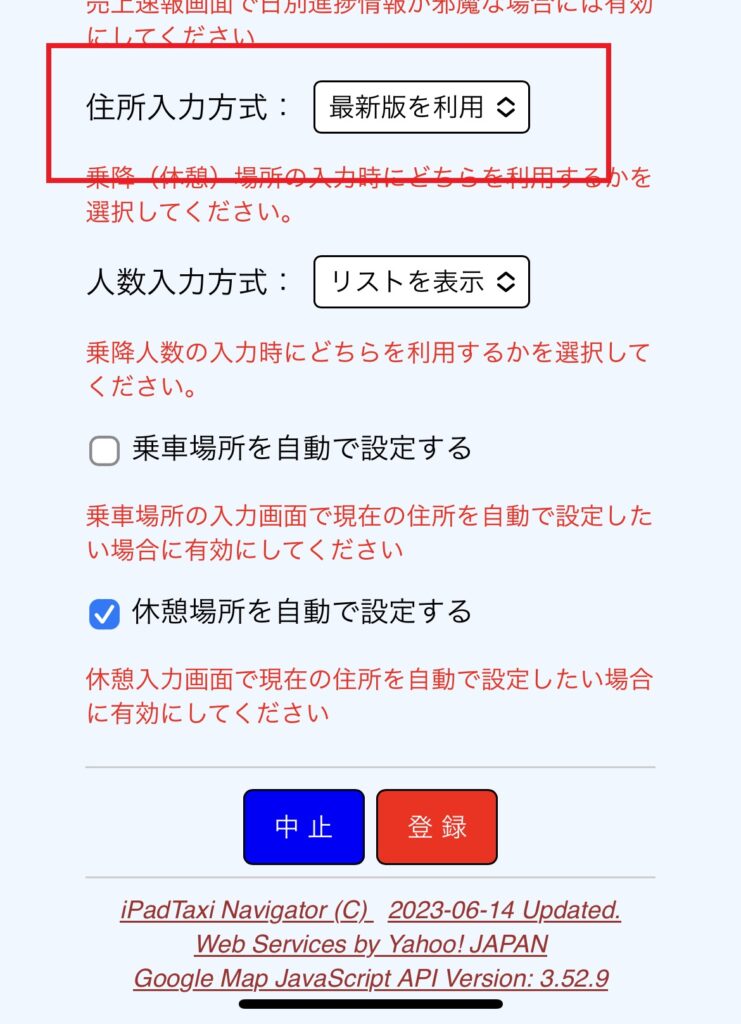Image resolution: width=741 pixels, height=1024 pixels.
Task: Expand the 人数入力方式 dropdown
Action: (x=421, y=283)
